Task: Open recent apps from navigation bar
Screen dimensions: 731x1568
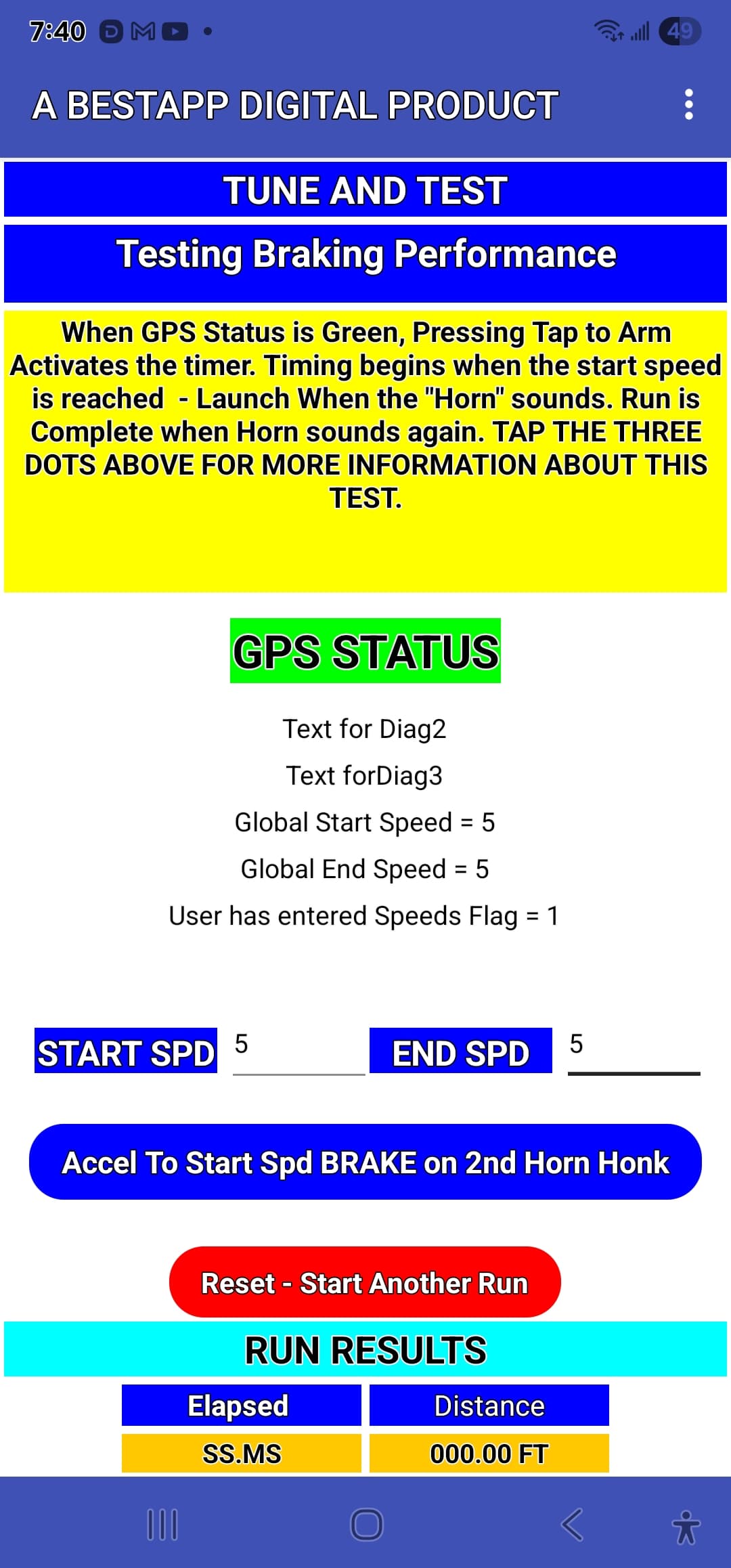Action: [162, 1525]
